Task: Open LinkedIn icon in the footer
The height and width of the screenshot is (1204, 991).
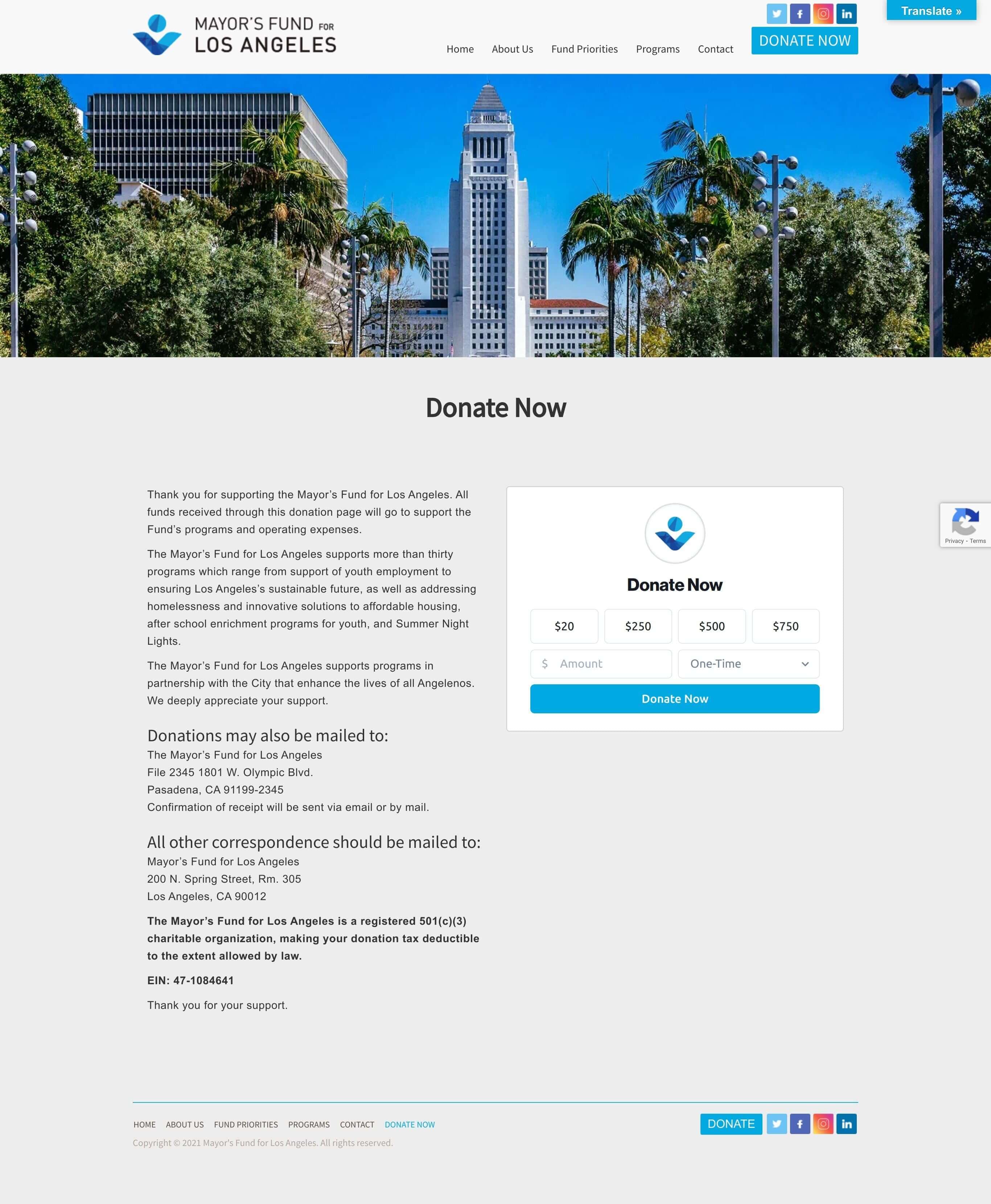Action: tap(846, 1123)
